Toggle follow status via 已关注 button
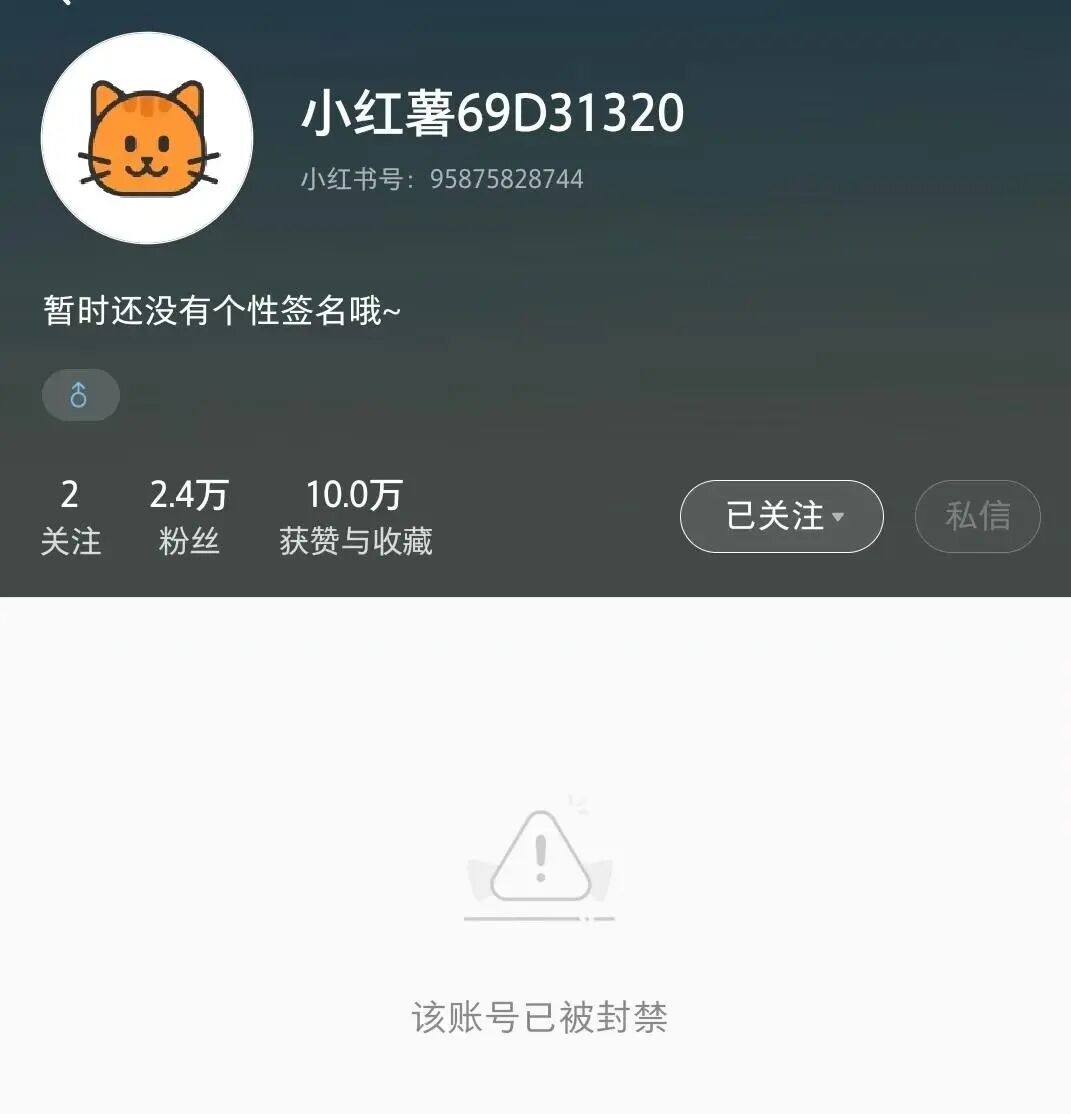 pos(780,516)
